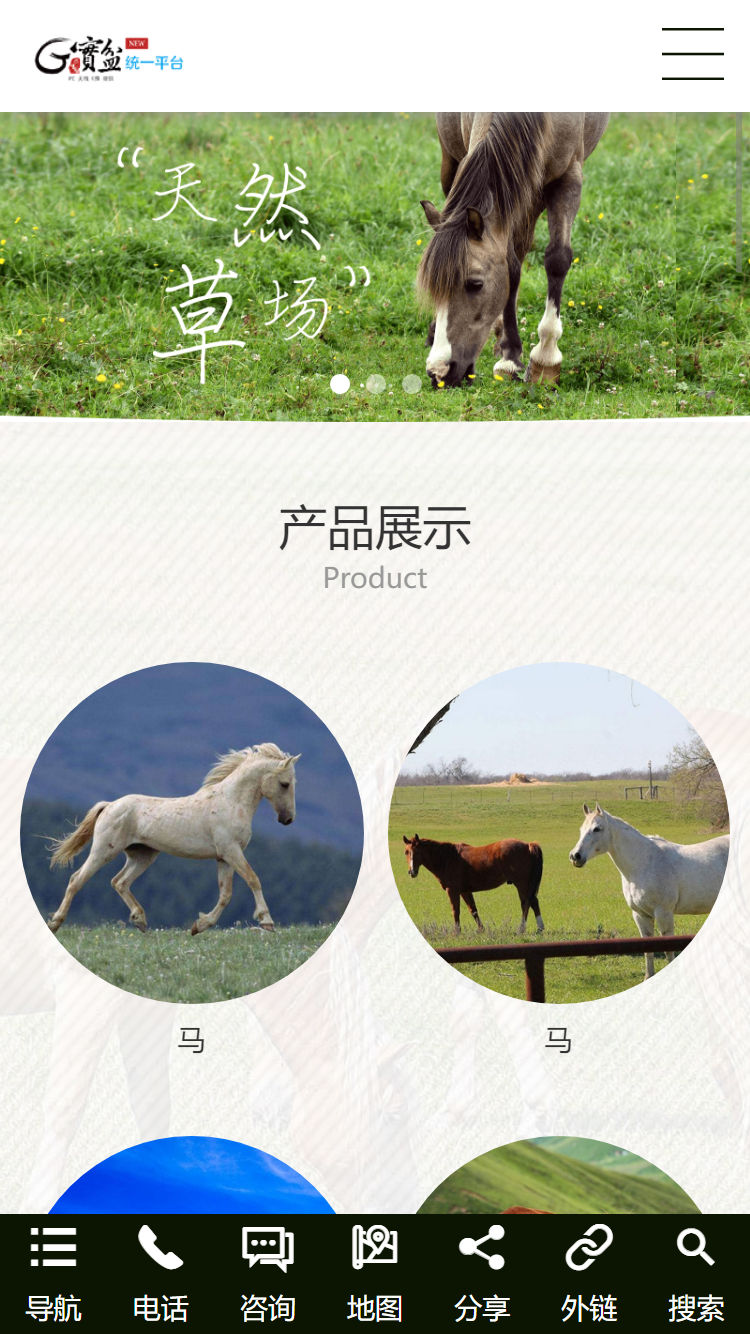
Task: Open the hamburger menu
Action: click(x=692, y=54)
